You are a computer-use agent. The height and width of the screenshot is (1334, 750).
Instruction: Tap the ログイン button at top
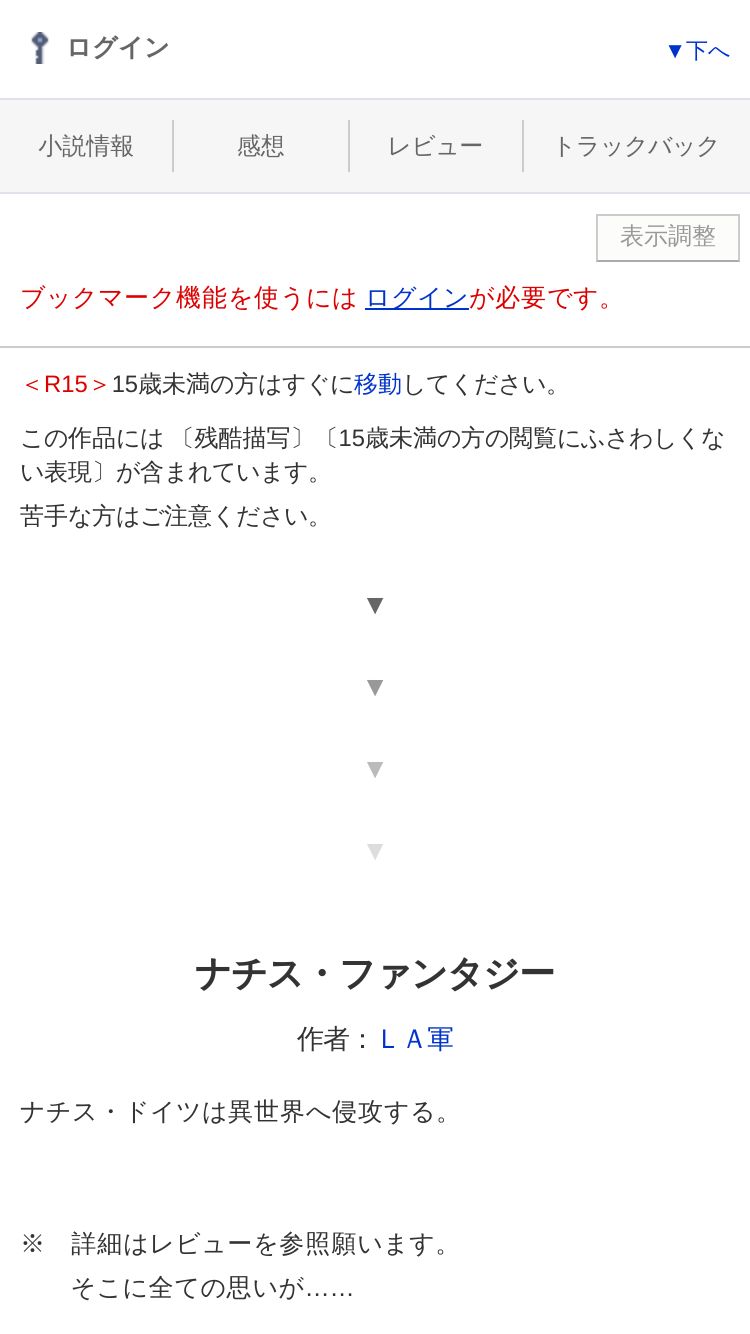(98, 47)
